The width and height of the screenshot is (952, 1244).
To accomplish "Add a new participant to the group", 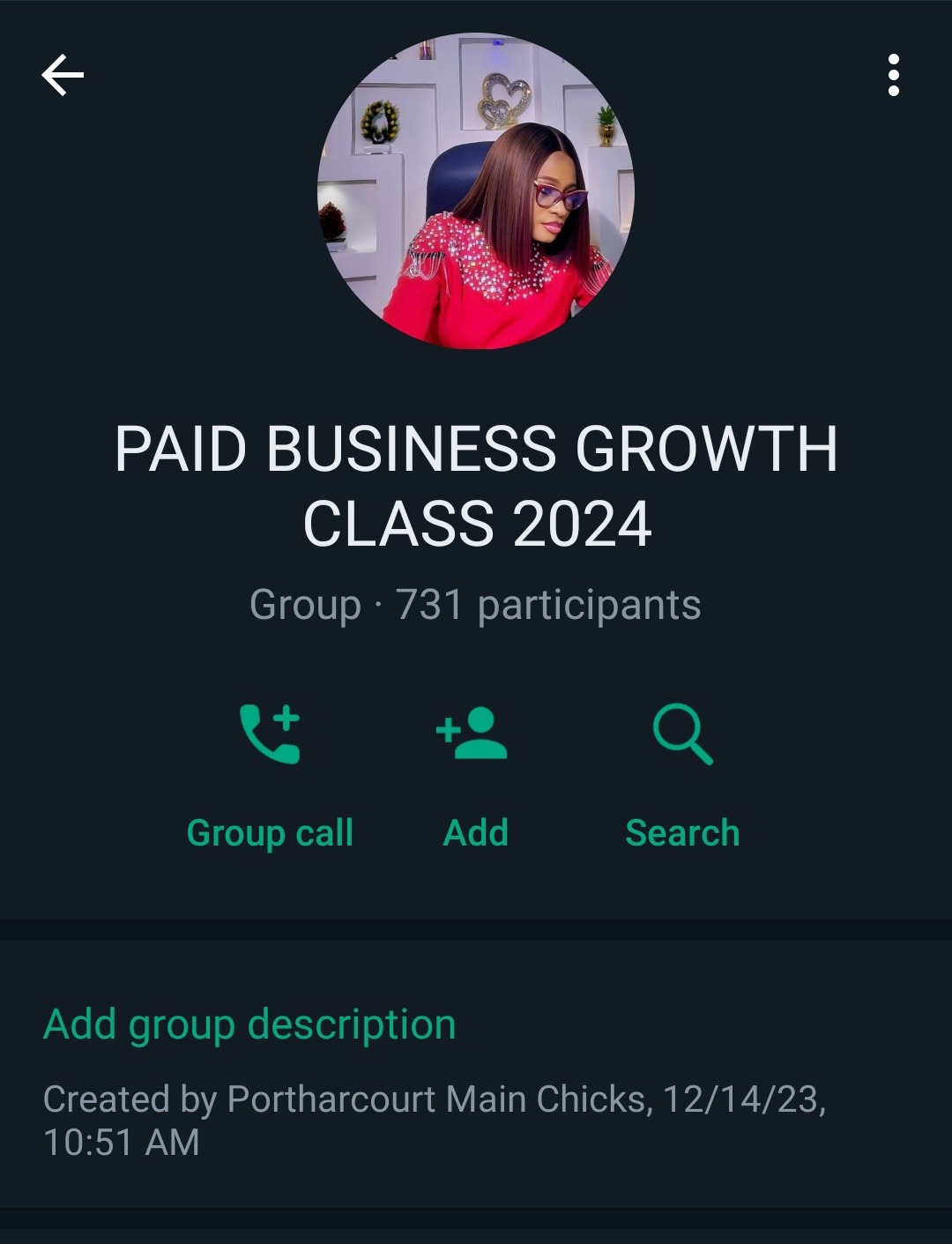I will 474,773.
